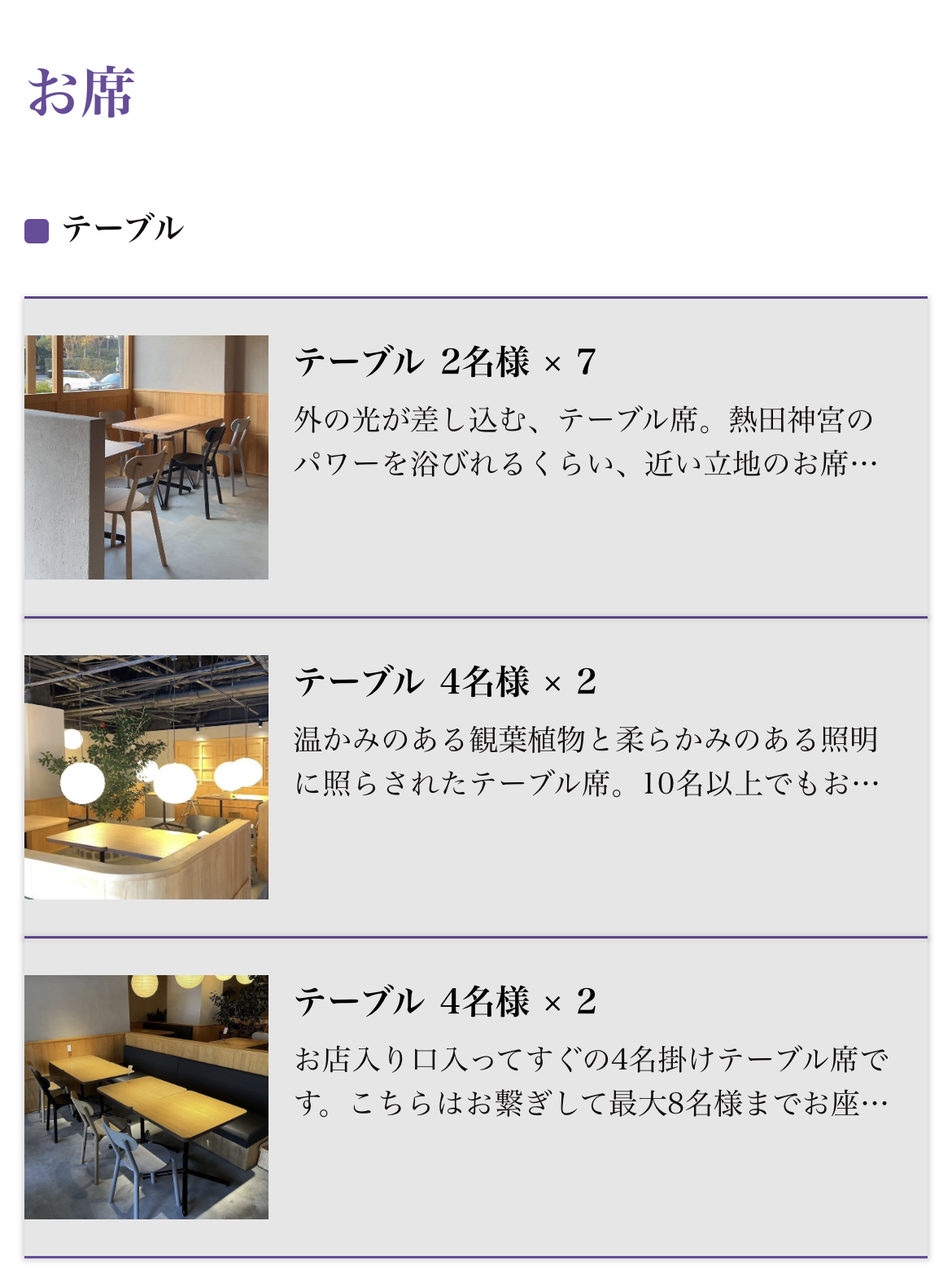
Task: Open the 4名様 table card about 観葉植物 lighting
Action: pos(476,777)
